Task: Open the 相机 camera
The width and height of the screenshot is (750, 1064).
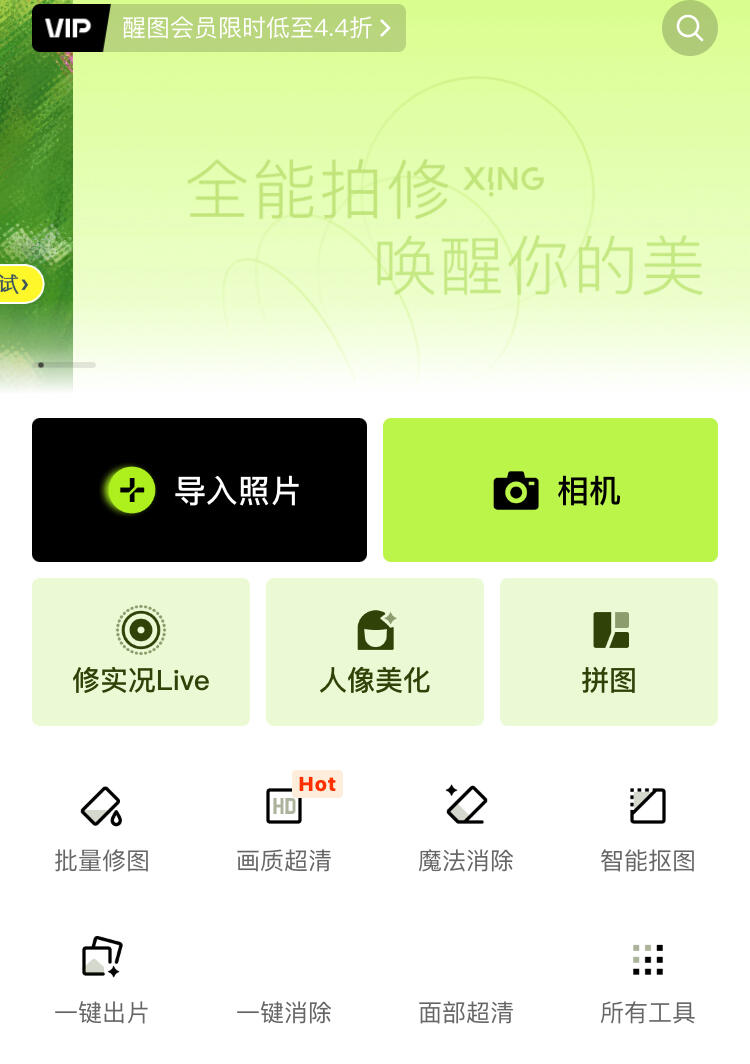Action: click(x=550, y=490)
